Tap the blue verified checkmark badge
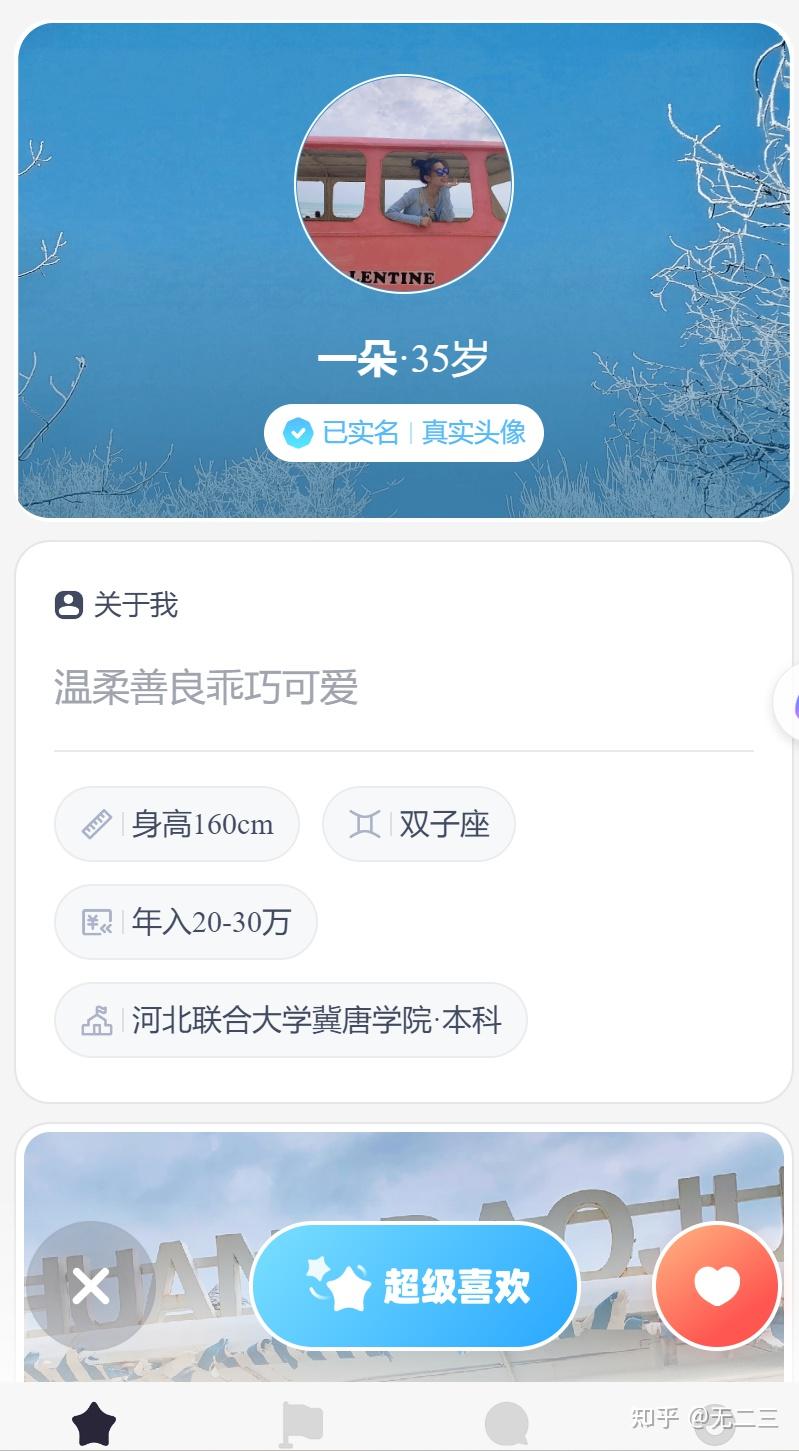This screenshot has width=799, height=1451. point(296,432)
